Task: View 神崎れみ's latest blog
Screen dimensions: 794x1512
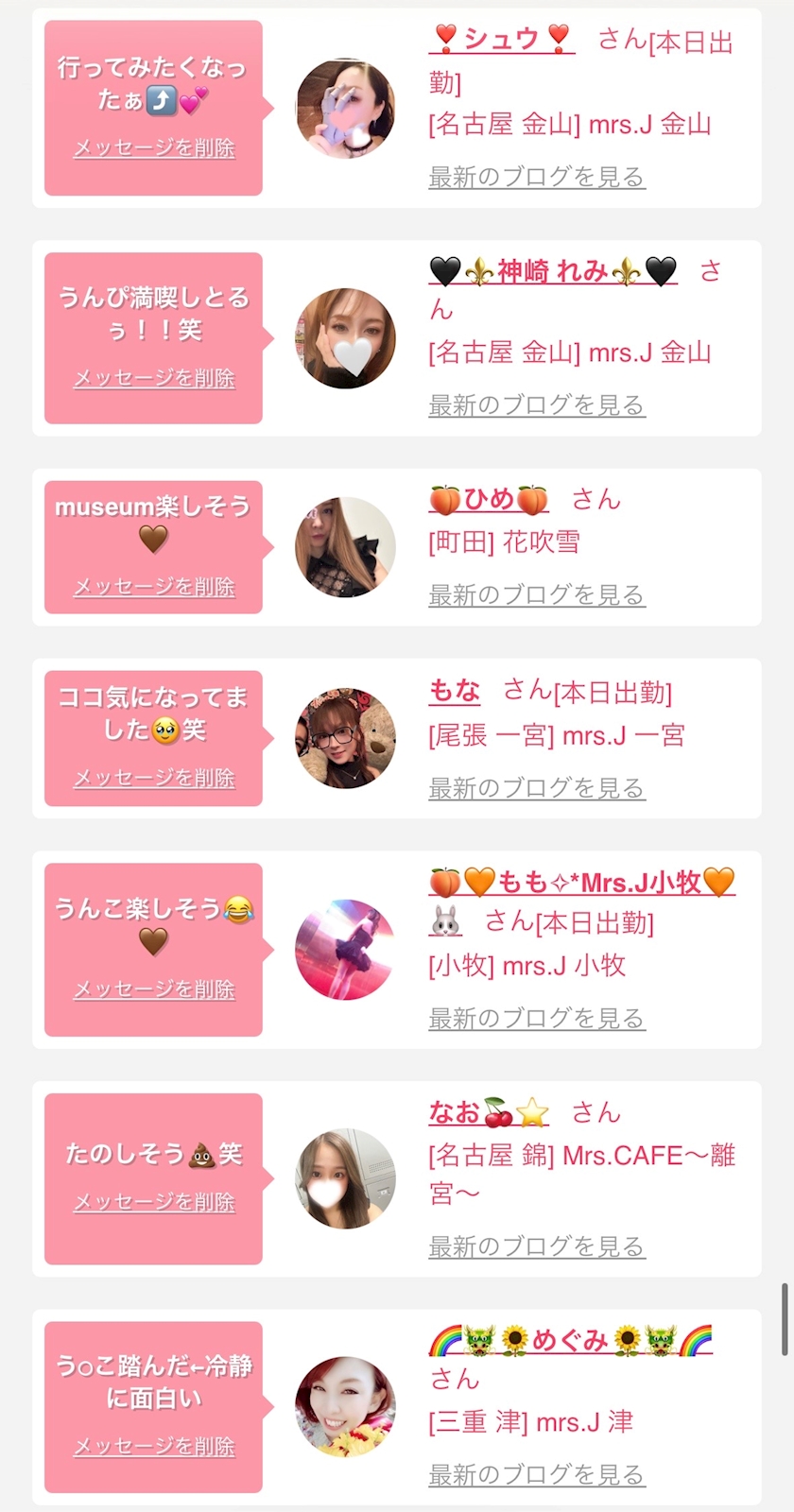Action: click(537, 405)
